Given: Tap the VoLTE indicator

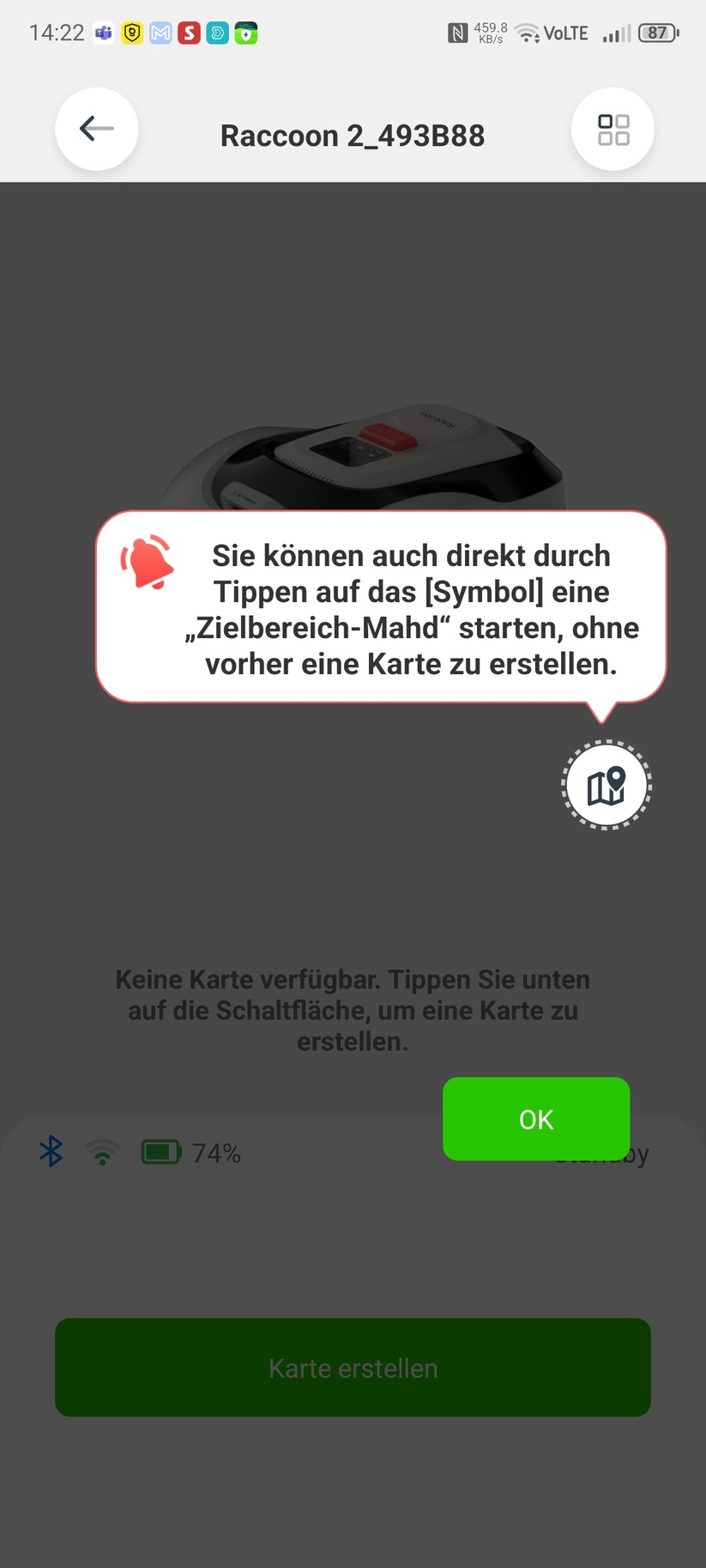Looking at the screenshot, I should 567,32.
